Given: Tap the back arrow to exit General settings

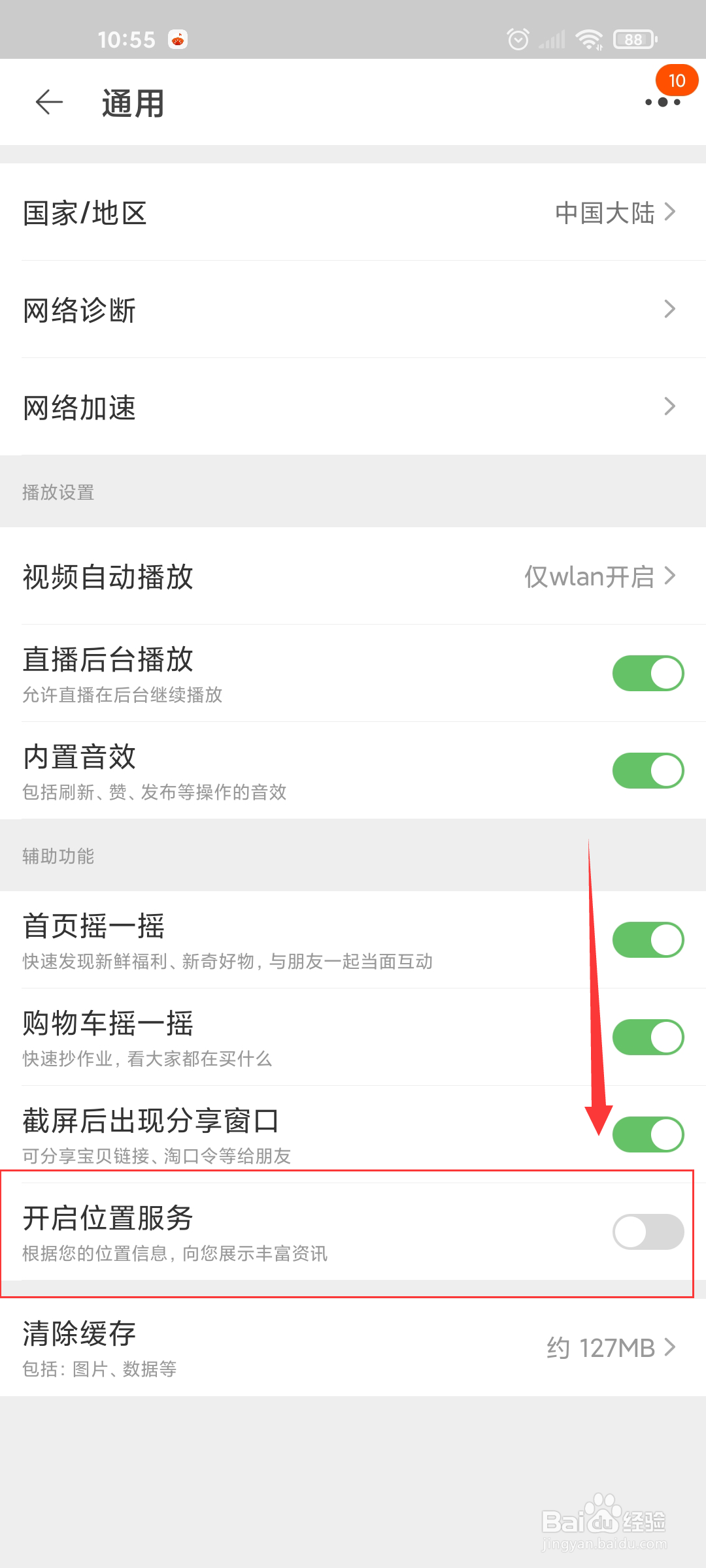Looking at the screenshot, I should click(x=48, y=102).
